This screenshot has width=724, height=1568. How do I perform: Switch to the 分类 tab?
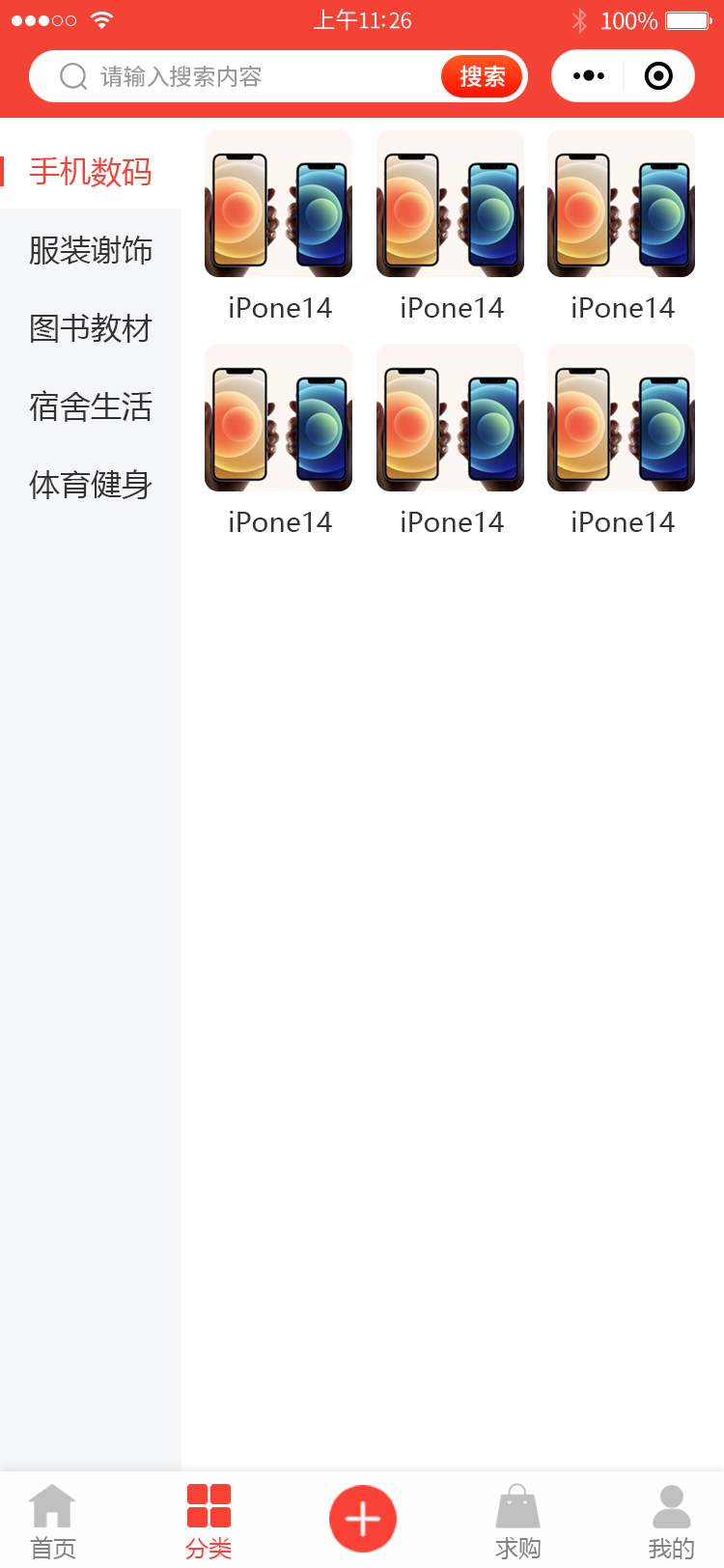209,1521
